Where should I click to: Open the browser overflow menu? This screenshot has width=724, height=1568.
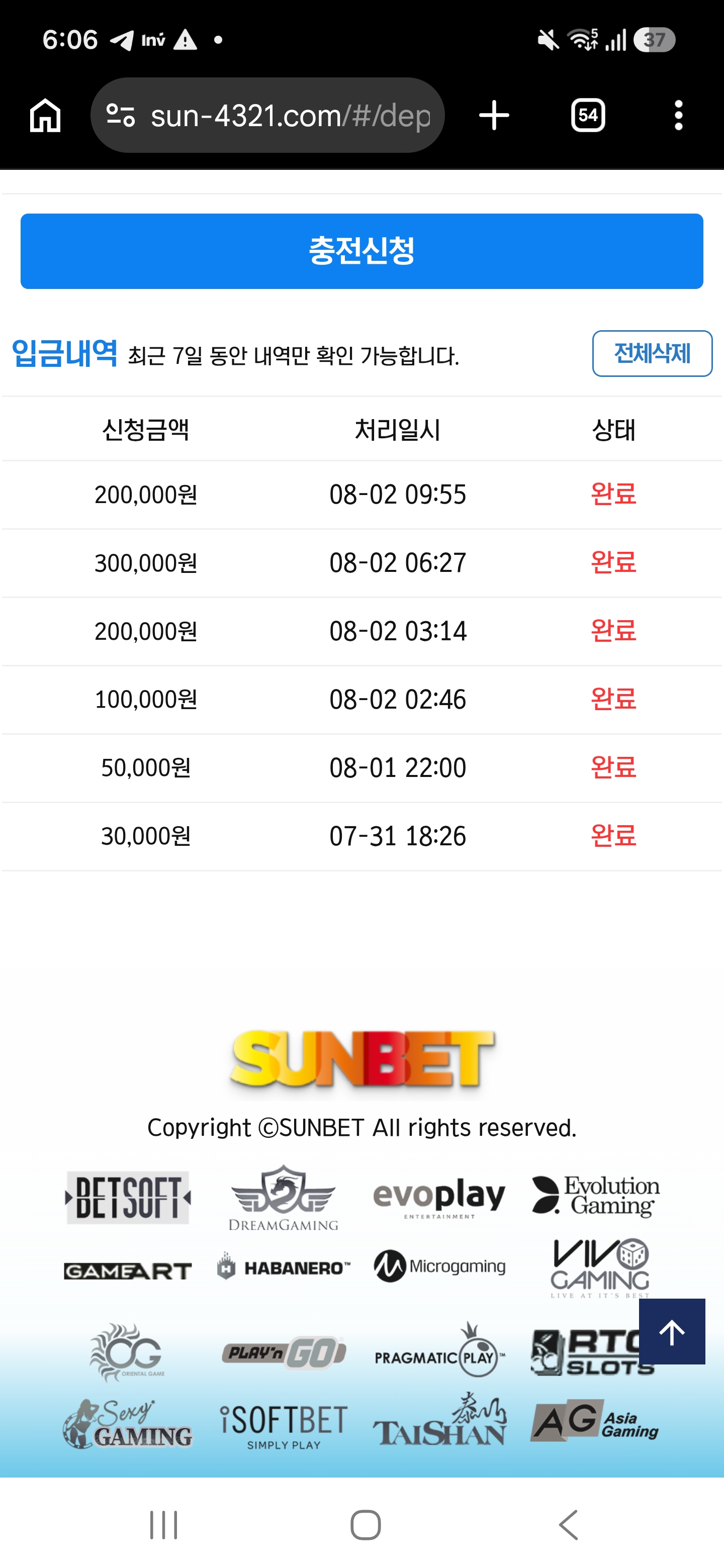coord(678,115)
